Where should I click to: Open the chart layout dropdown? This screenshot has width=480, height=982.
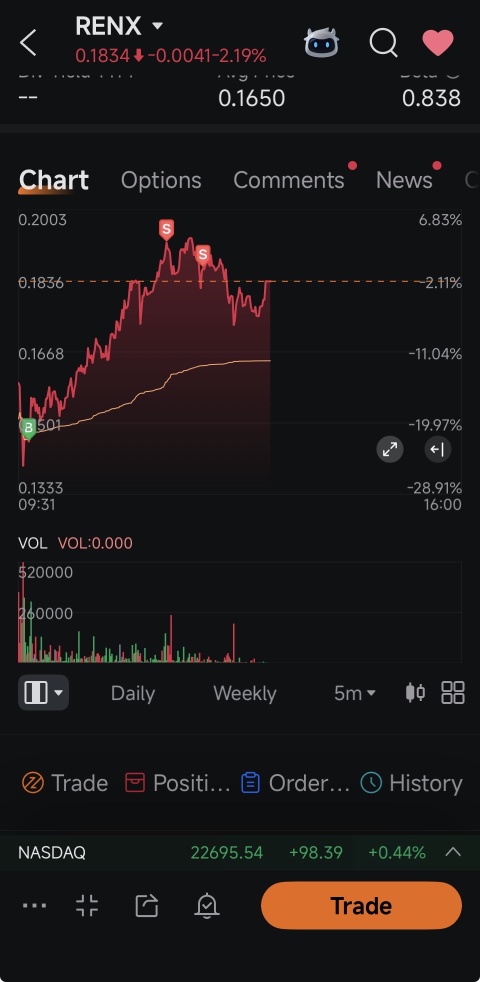pos(43,693)
